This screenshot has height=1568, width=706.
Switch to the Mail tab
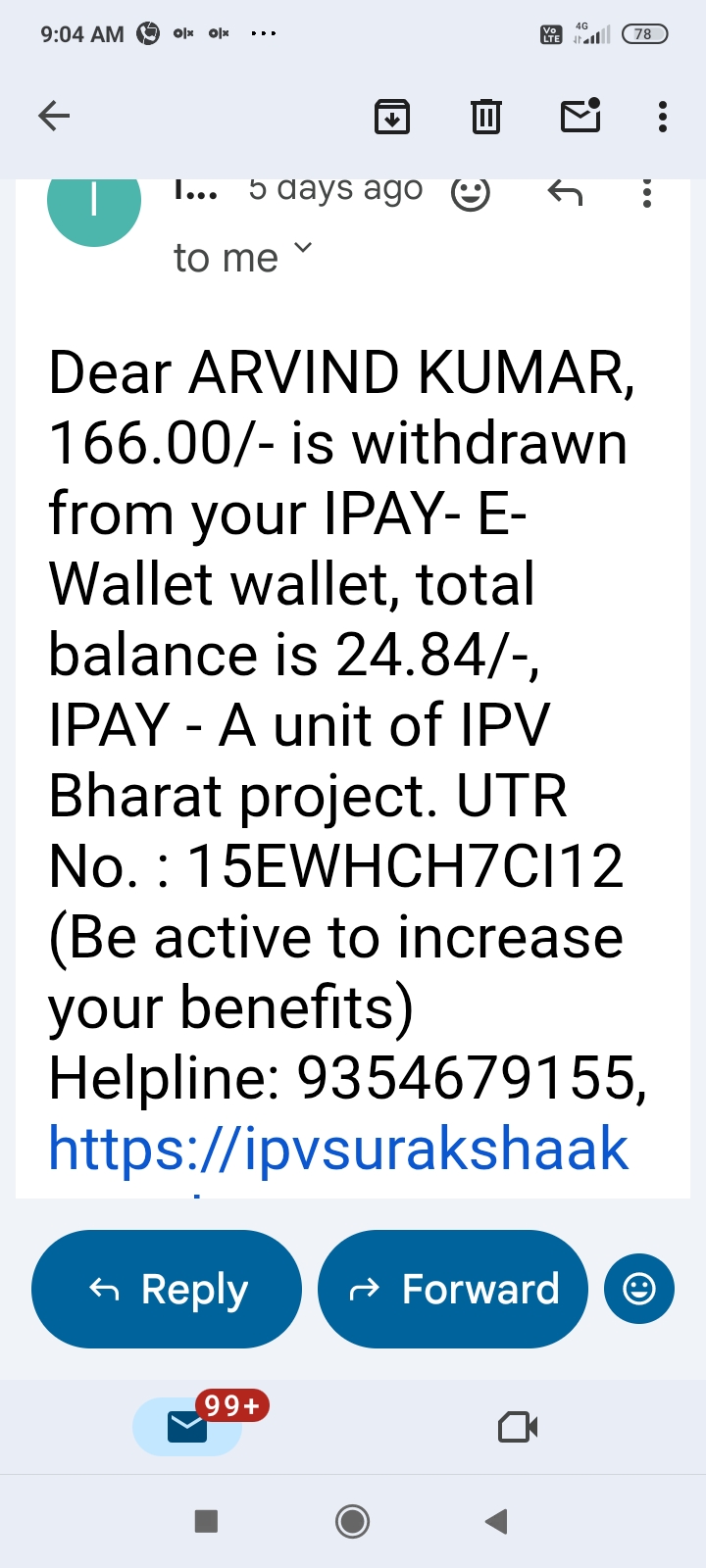[x=187, y=1427]
